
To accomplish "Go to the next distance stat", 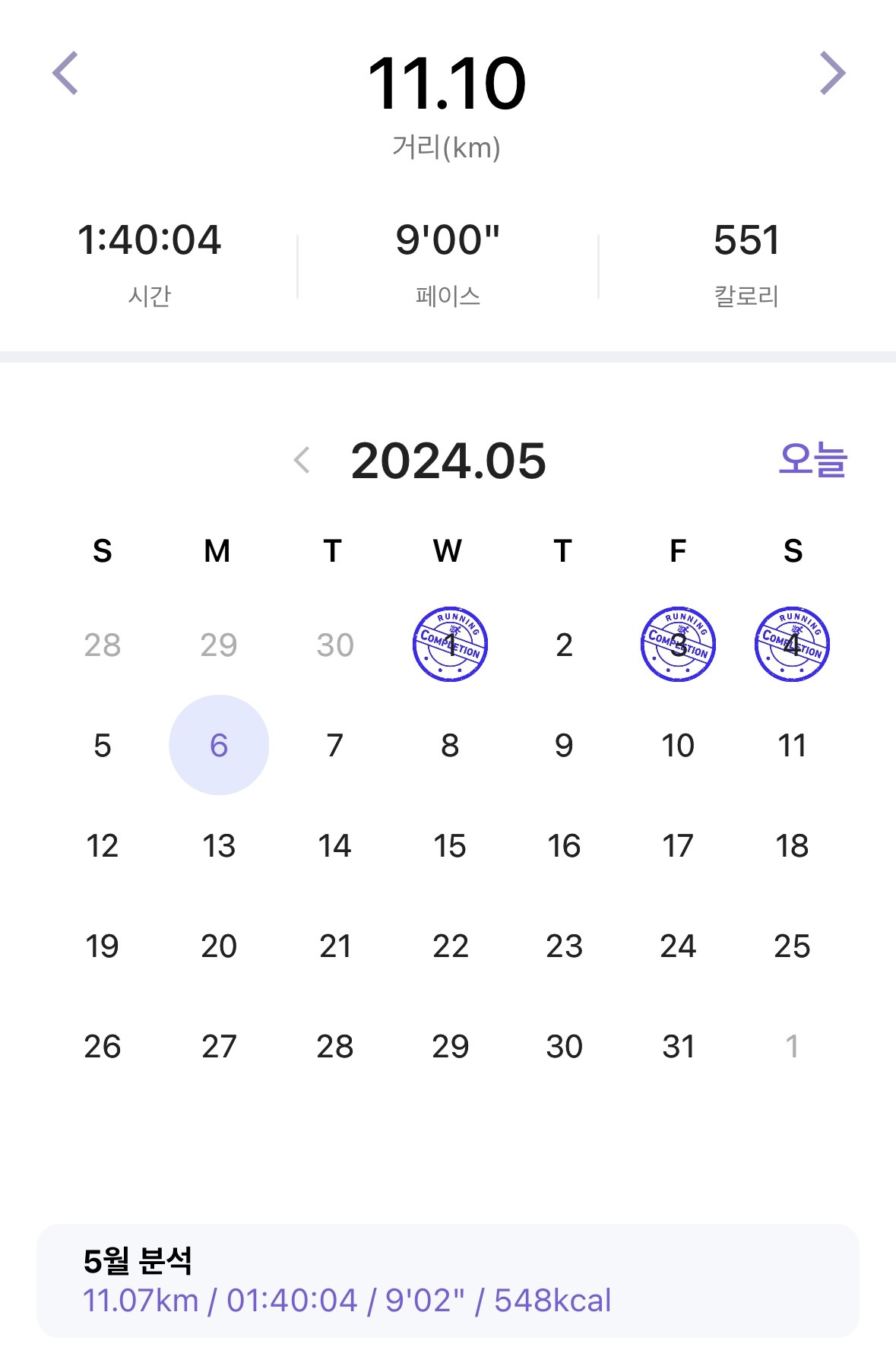I will [833, 74].
